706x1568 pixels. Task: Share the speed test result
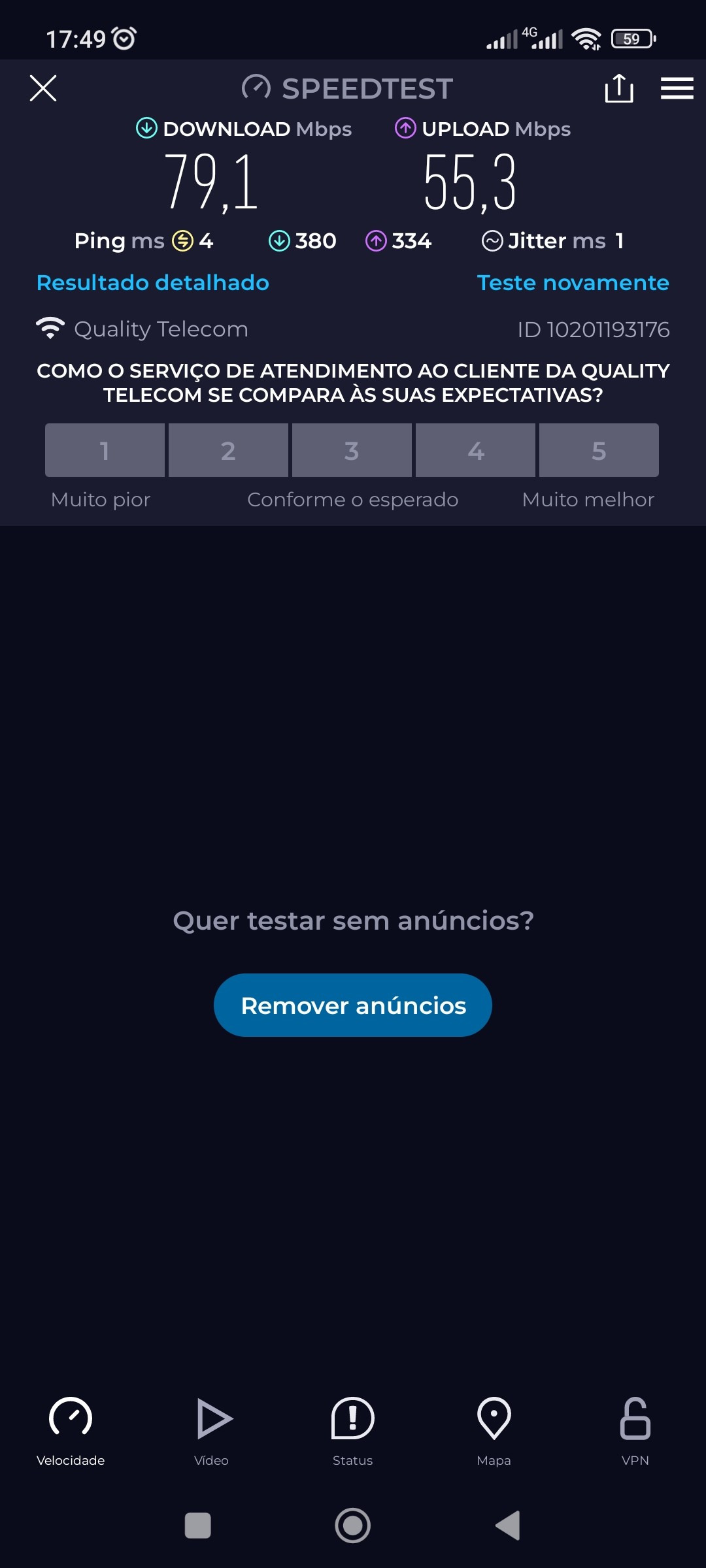coord(618,88)
